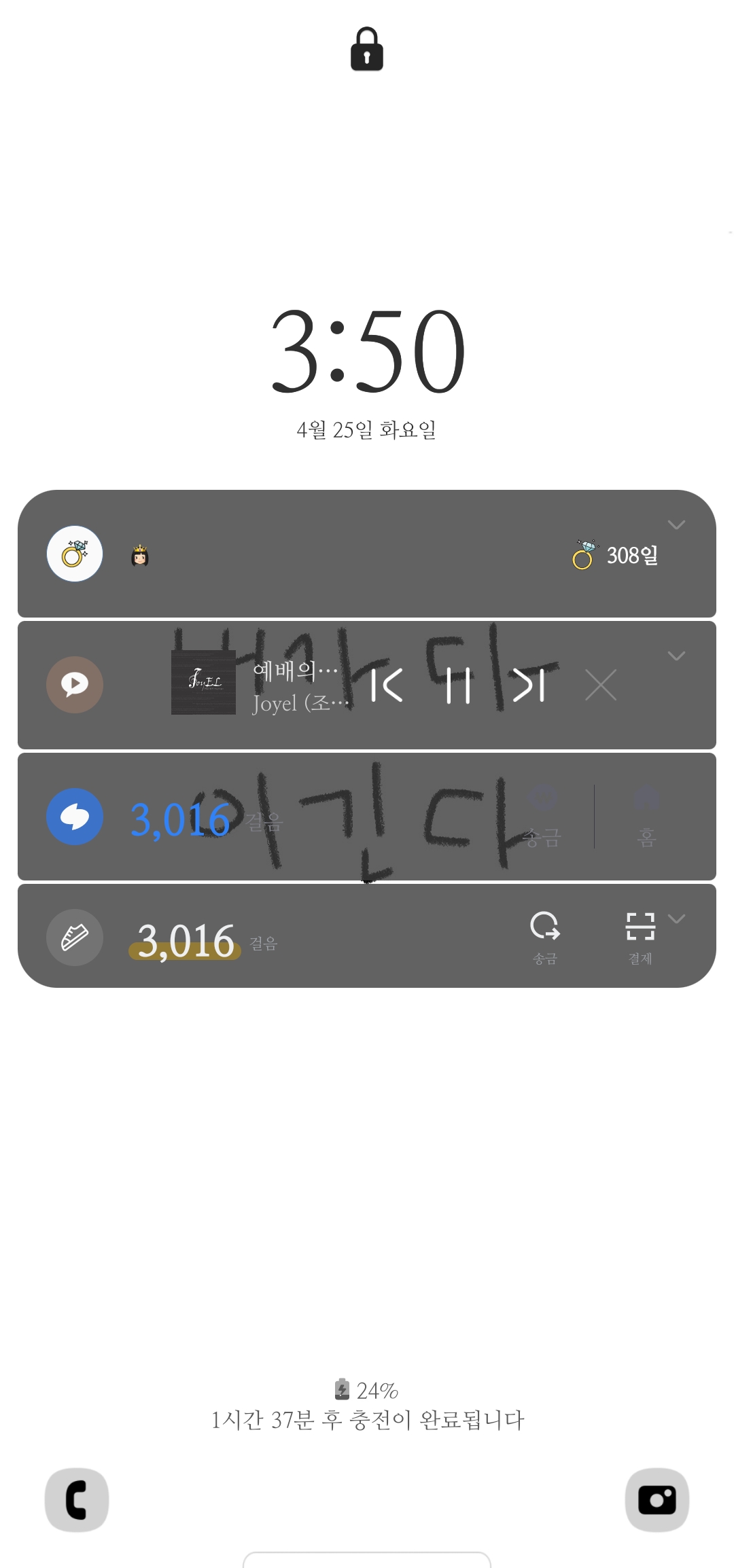Open the music app speech-bubble icon
Viewport: 734px width, 1568px height.
pos(75,685)
